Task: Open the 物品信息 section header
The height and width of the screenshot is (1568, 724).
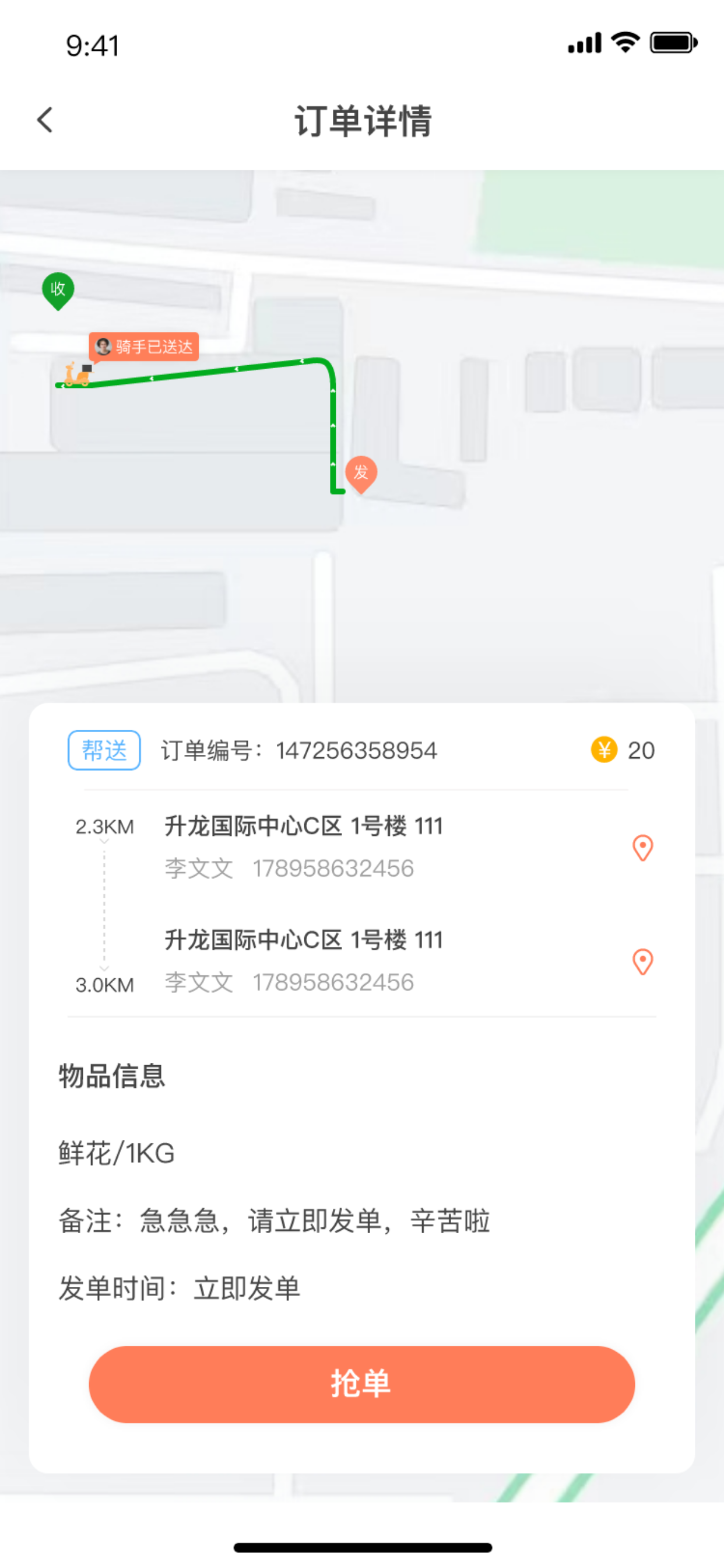Action: click(113, 1076)
